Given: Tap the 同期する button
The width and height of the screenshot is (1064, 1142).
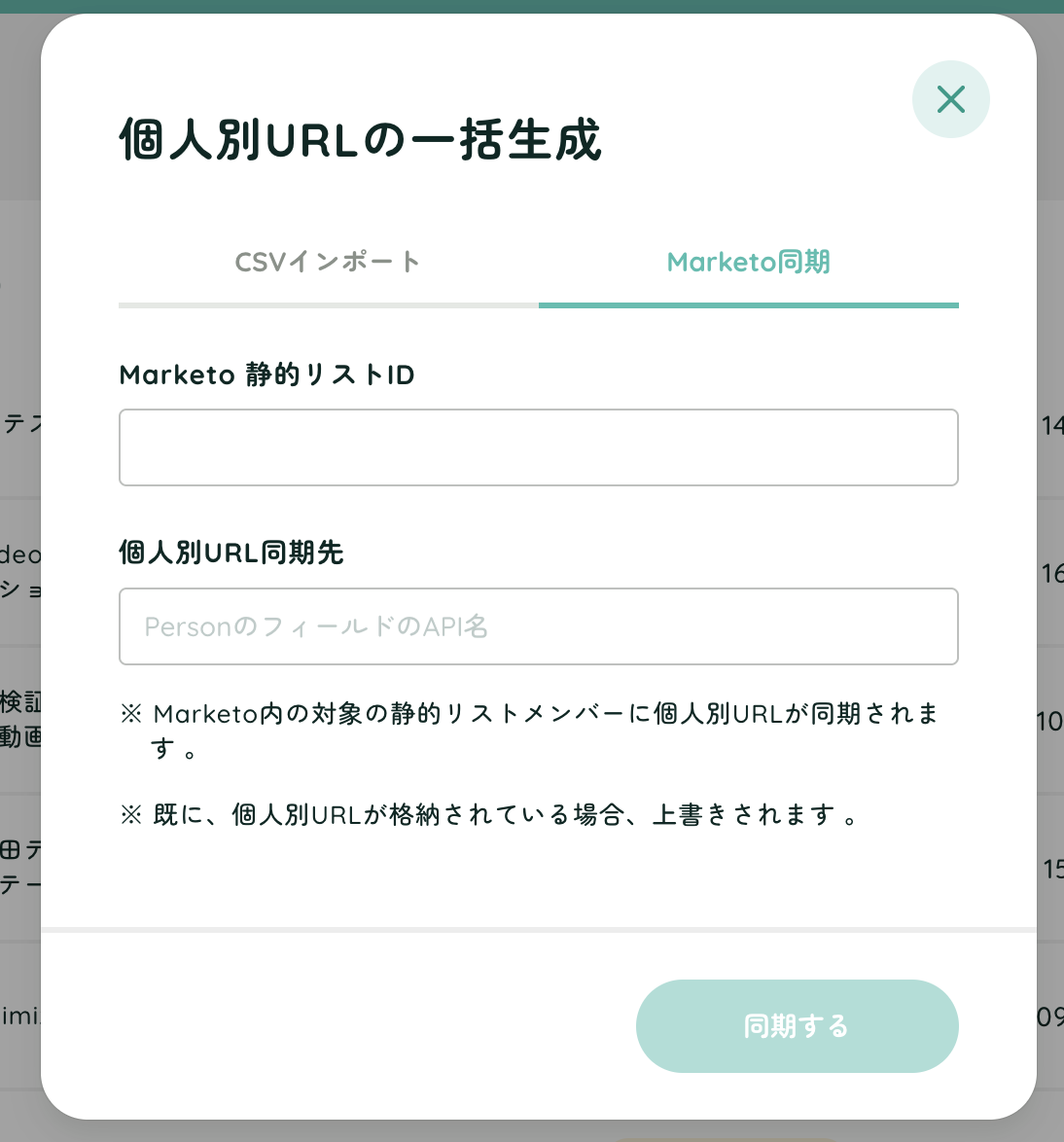Looking at the screenshot, I should click(x=797, y=1025).
